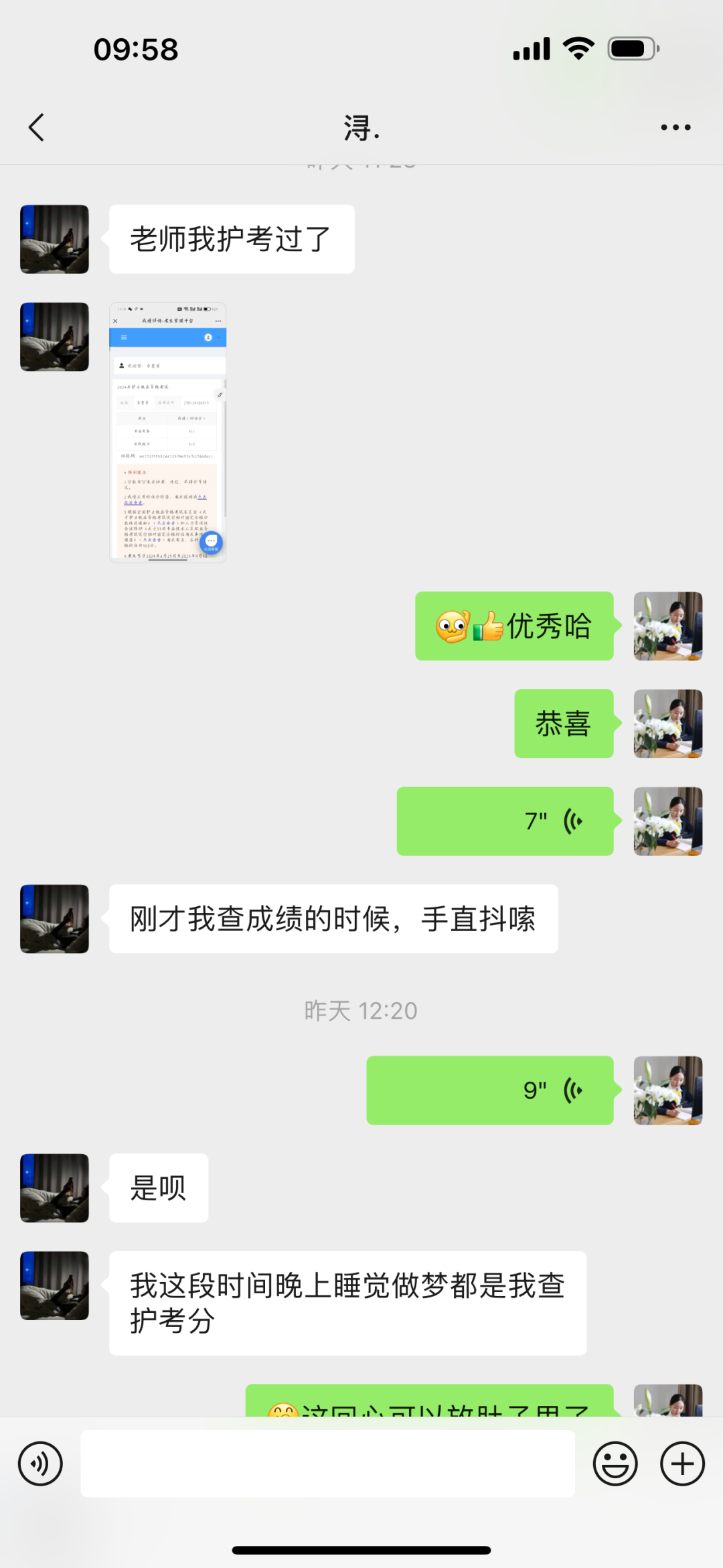Open the emoji sticker panel
The image size is (723, 1568).
tap(615, 1464)
